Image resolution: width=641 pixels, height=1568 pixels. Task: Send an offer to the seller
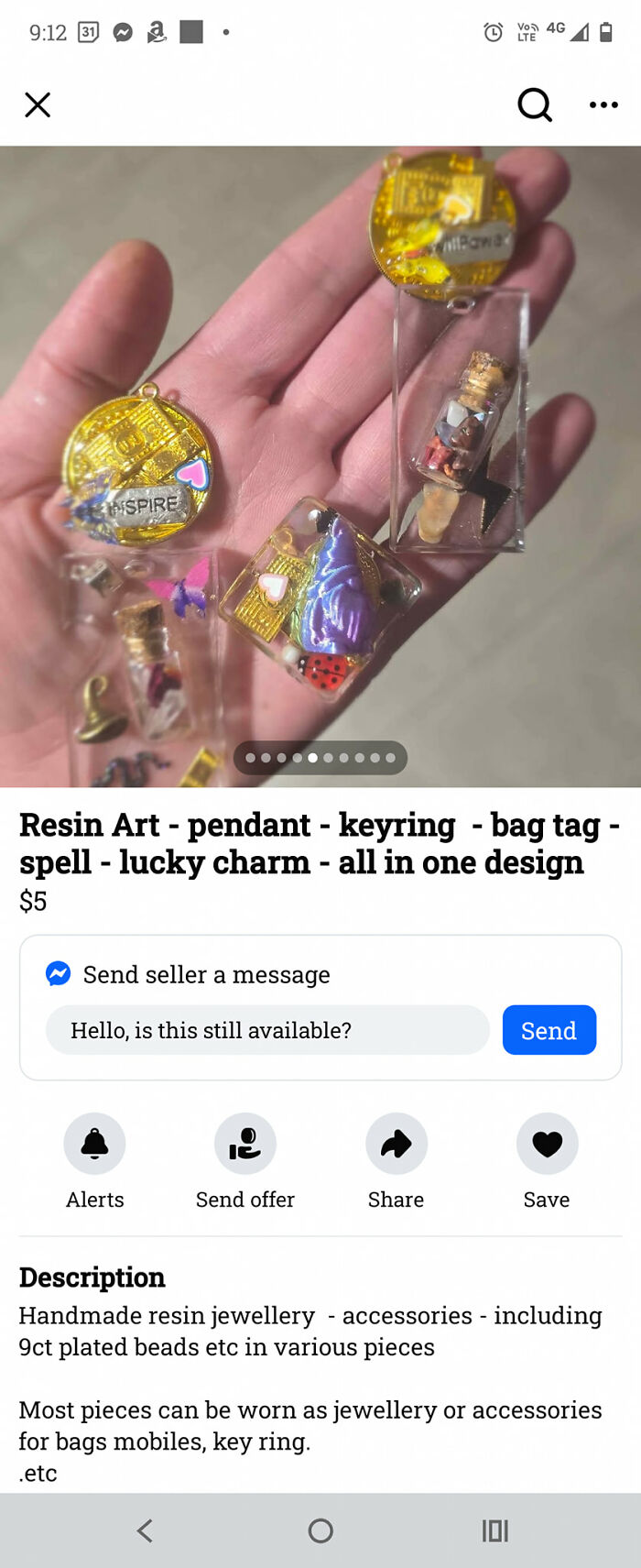[x=244, y=1144]
